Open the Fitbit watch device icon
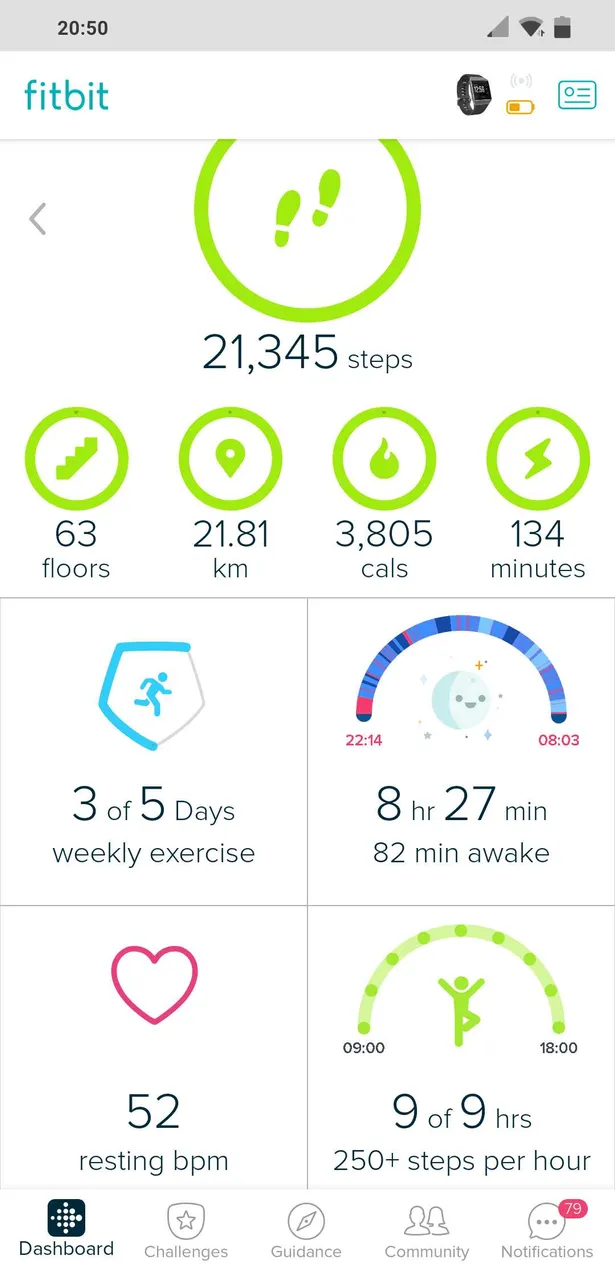Screen dimensions: 615x1280 (x=475, y=95)
